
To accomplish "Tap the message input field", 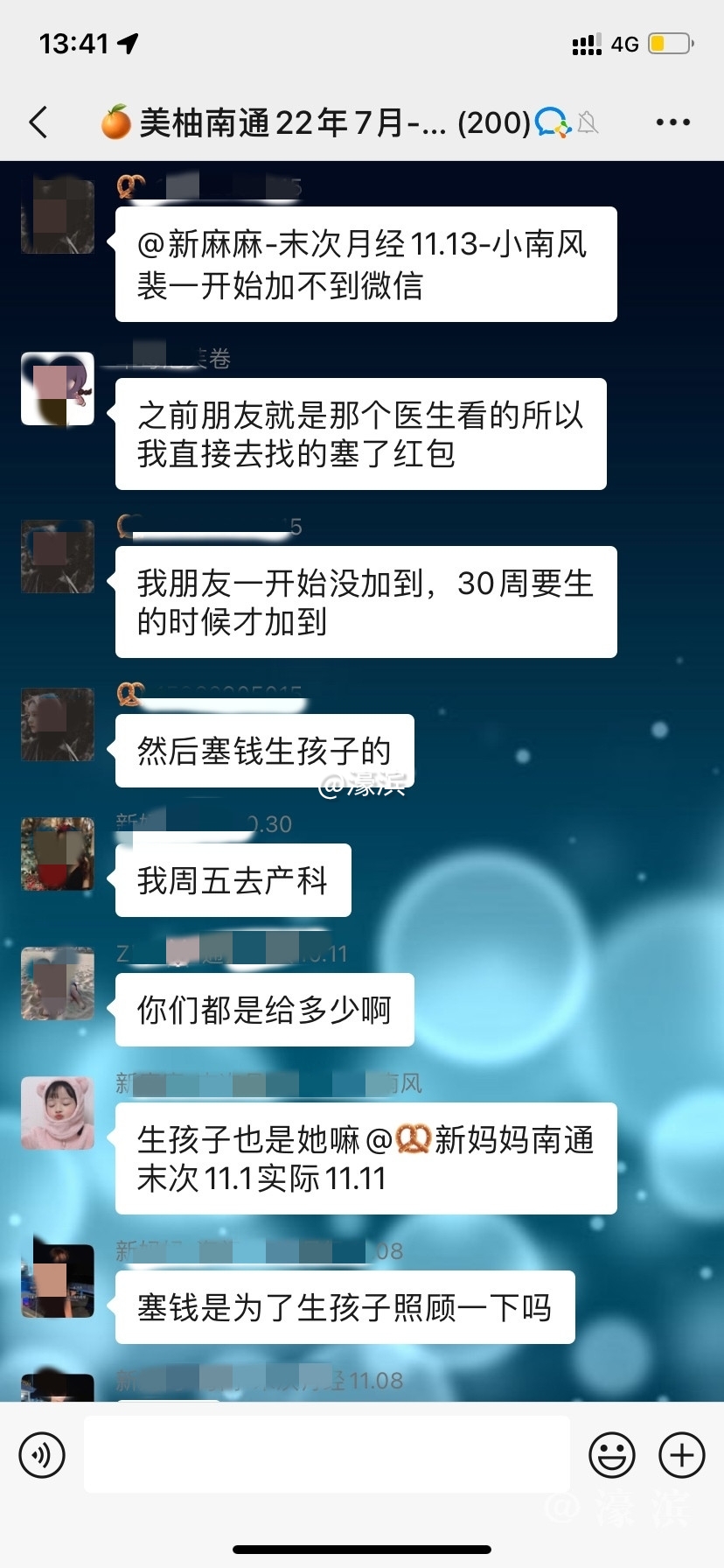I will 327,1454.
